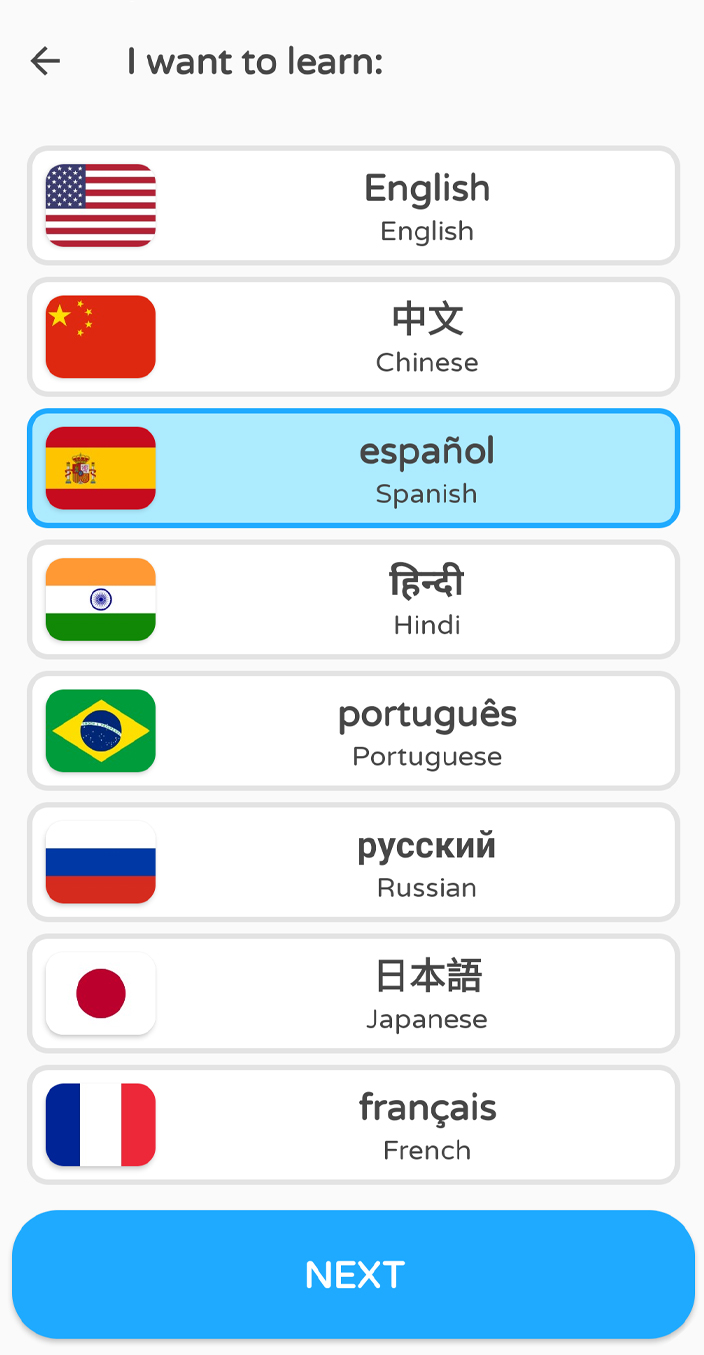Select the Japanese language option
This screenshot has height=1355, width=704.
click(353, 993)
